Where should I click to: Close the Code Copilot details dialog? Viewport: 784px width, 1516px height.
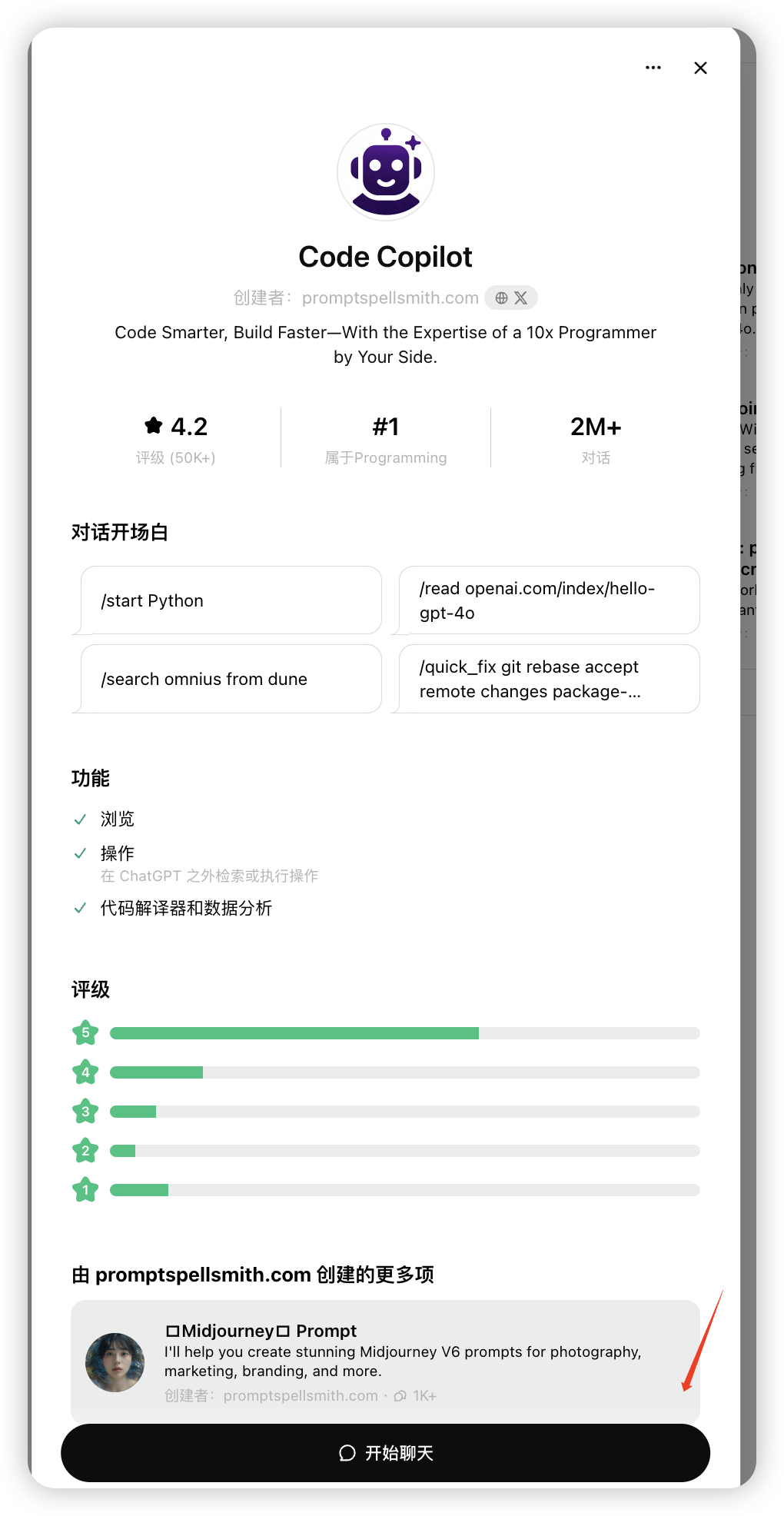pyautogui.click(x=700, y=68)
